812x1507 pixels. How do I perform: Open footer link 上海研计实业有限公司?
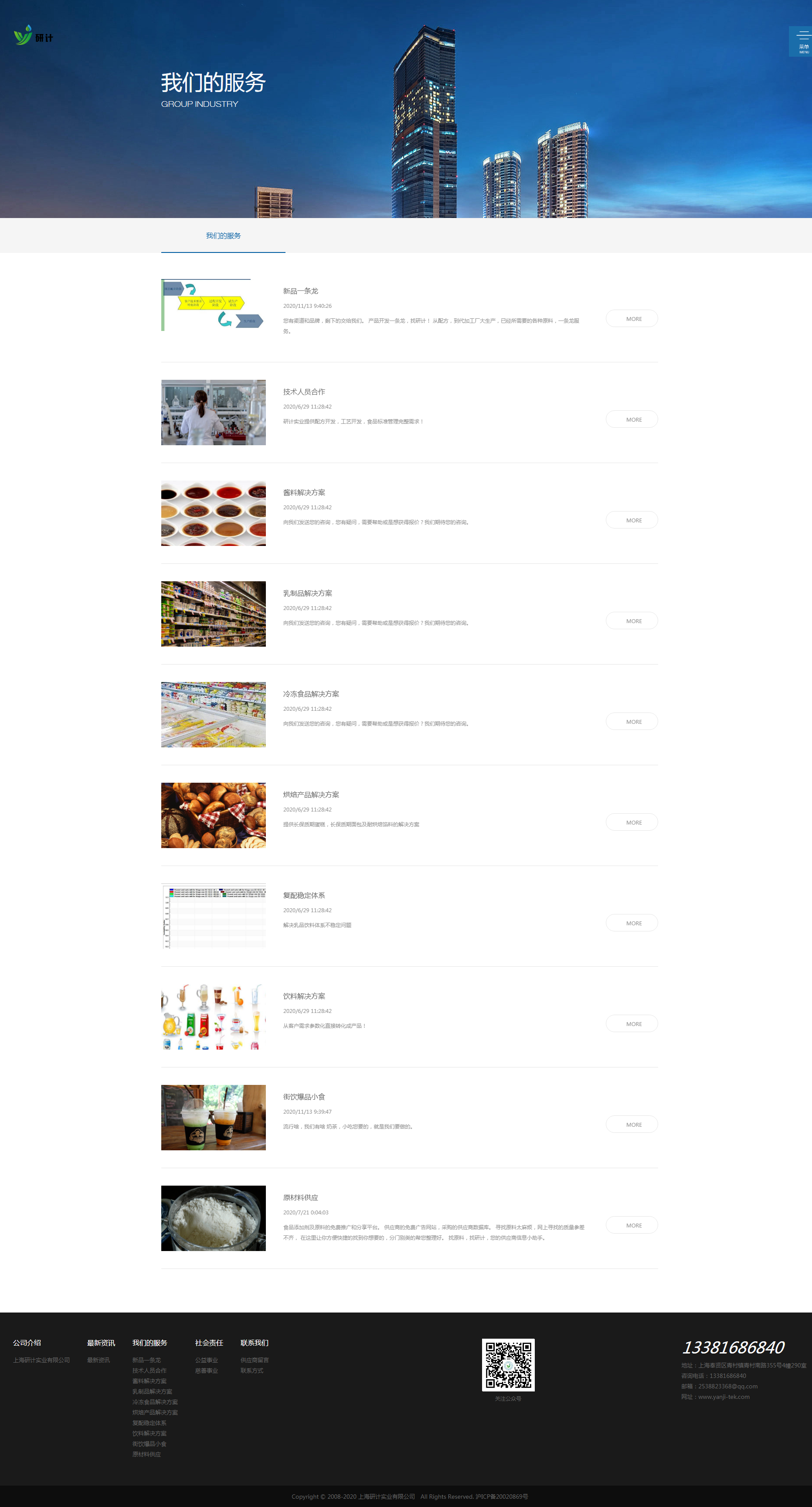[x=41, y=1360]
